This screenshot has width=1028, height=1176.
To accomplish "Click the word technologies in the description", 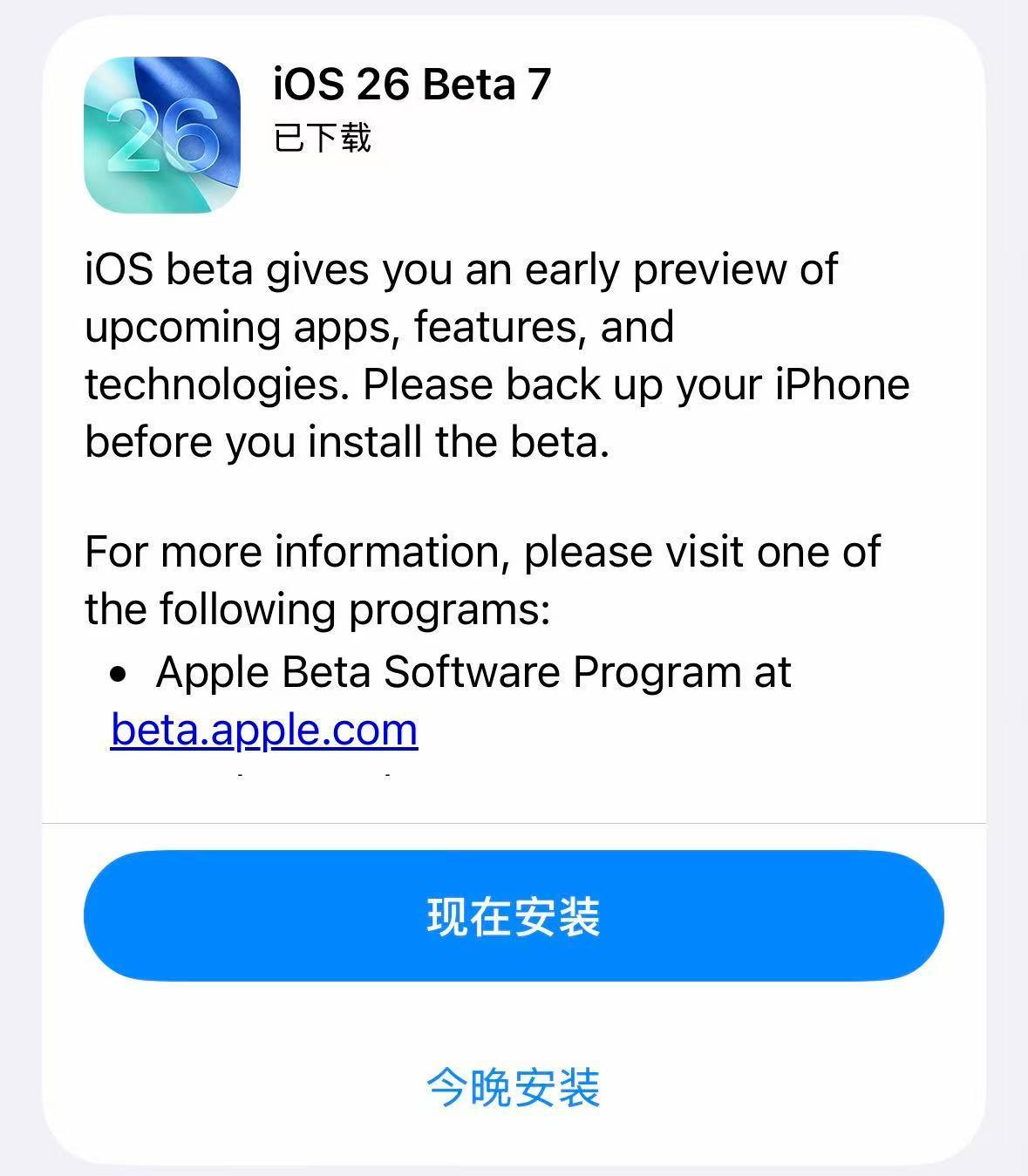I will [x=210, y=382].
